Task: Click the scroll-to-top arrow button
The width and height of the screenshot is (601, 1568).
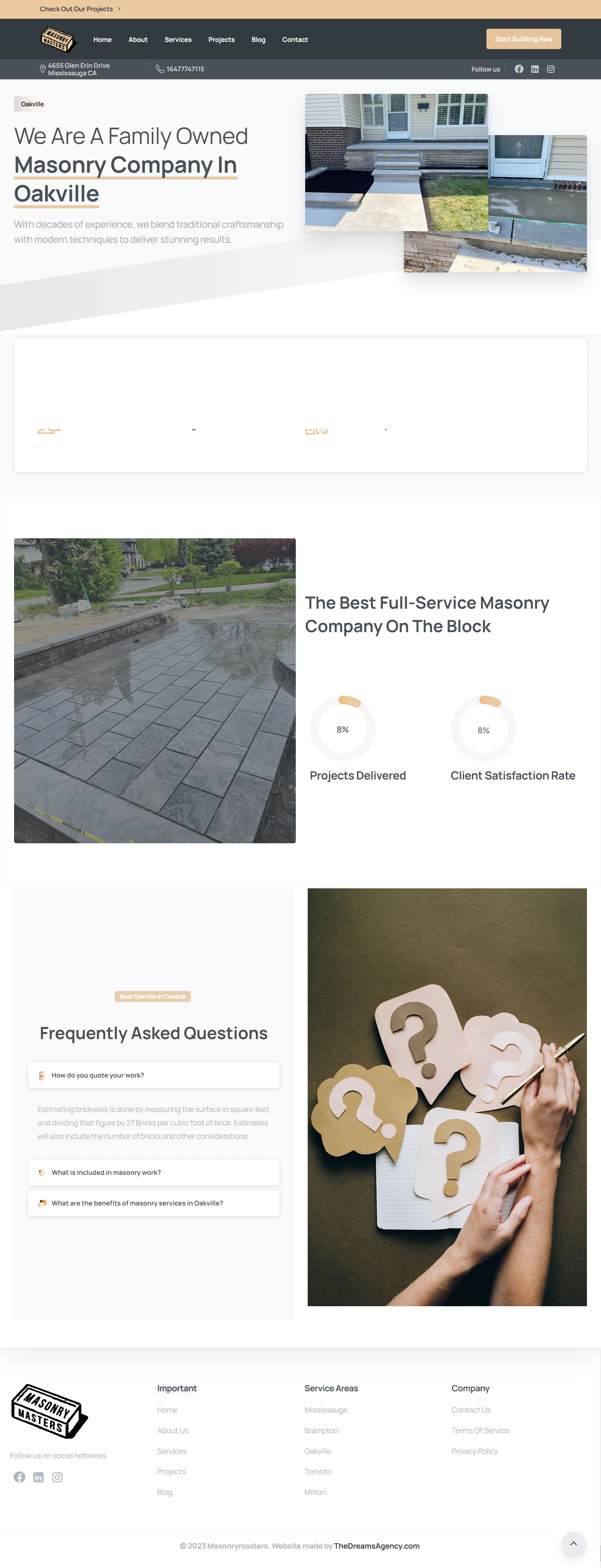Action: [573, 1544]
